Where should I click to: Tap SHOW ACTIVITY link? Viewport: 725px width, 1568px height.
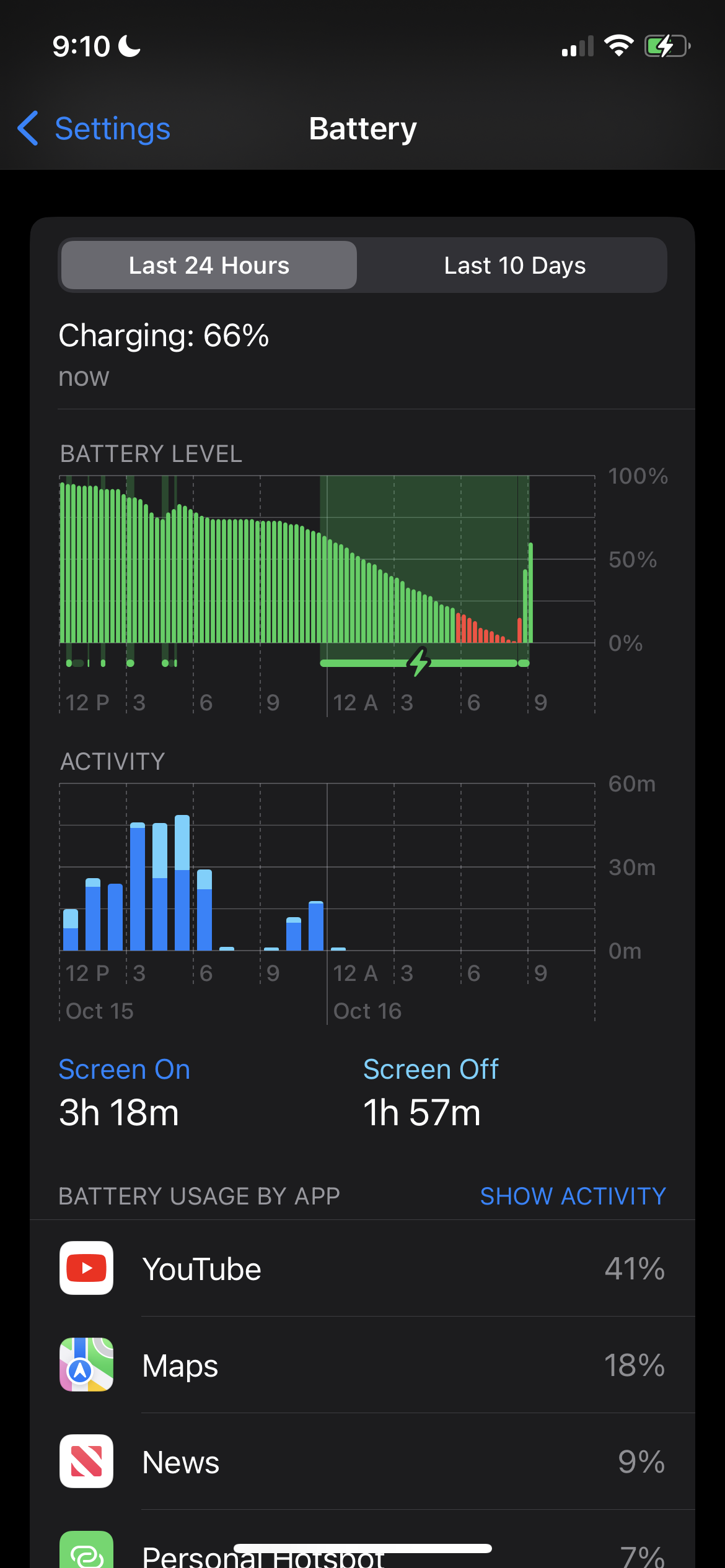point(573,1196)
